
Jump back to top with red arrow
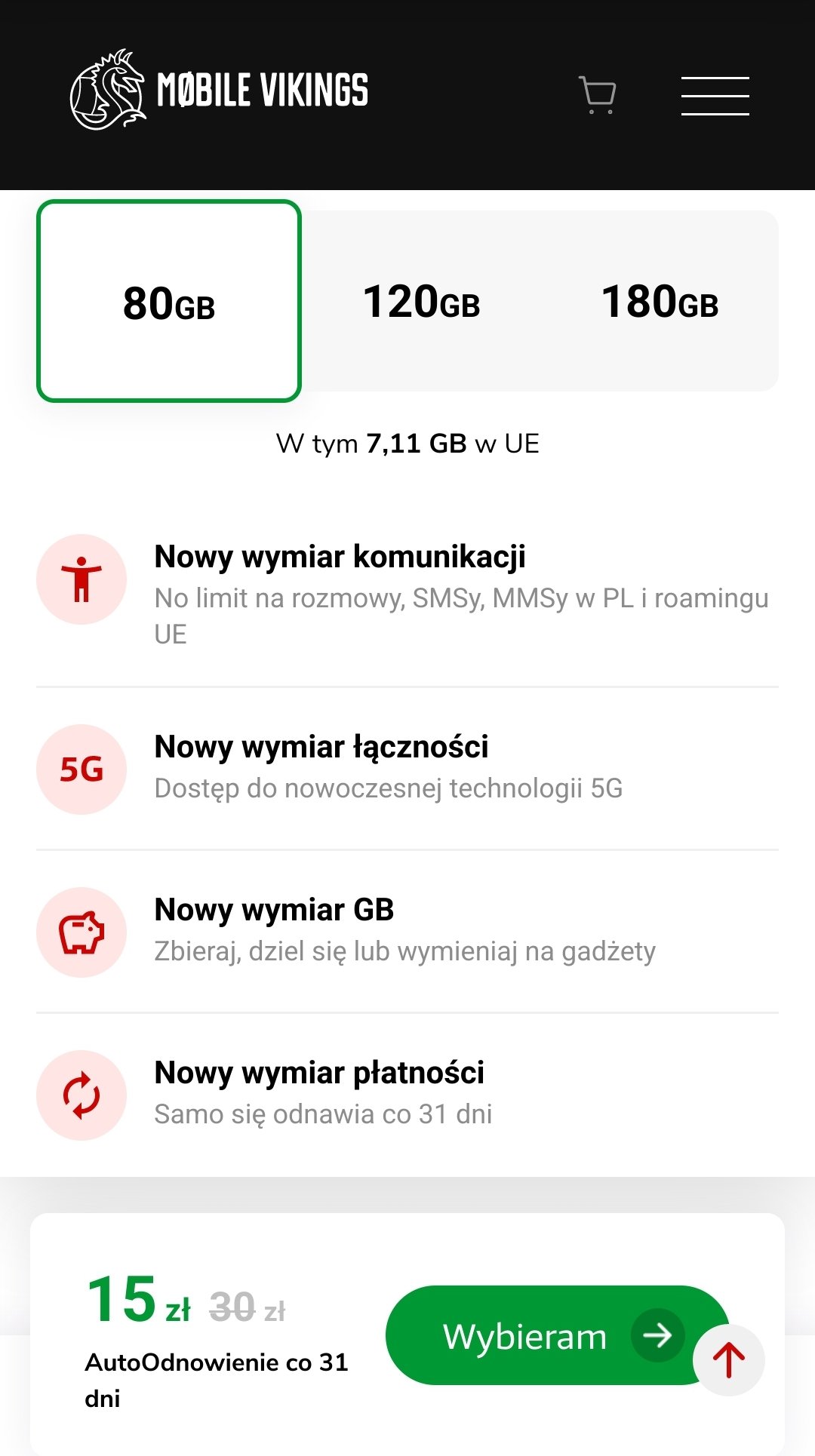point(729,1361)
